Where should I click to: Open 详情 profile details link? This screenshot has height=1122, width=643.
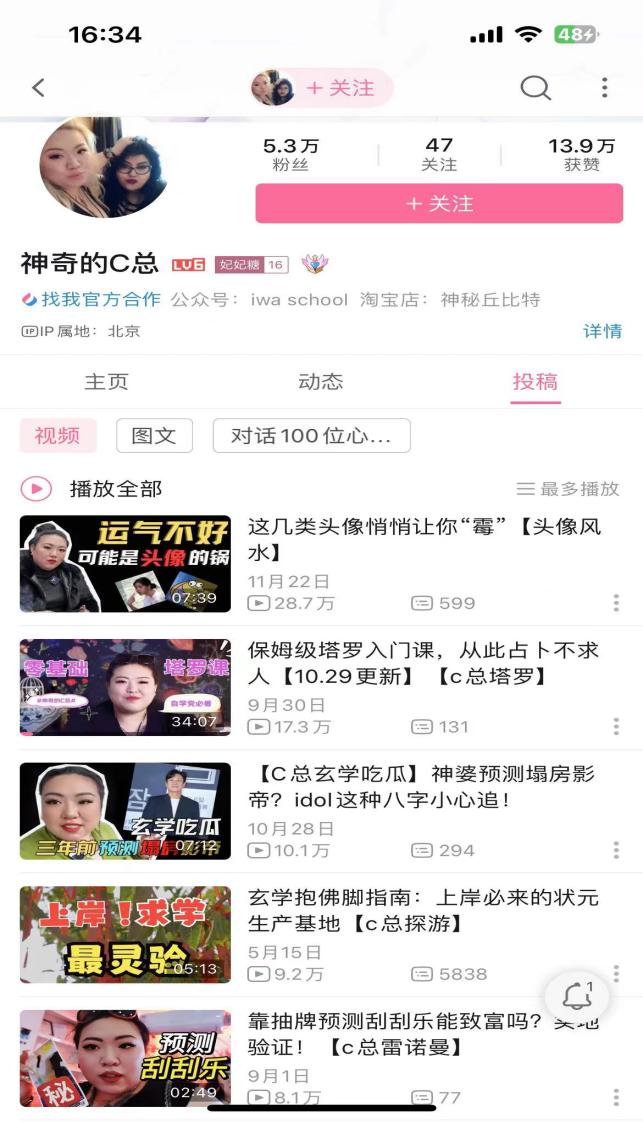[x=602, y=331]
